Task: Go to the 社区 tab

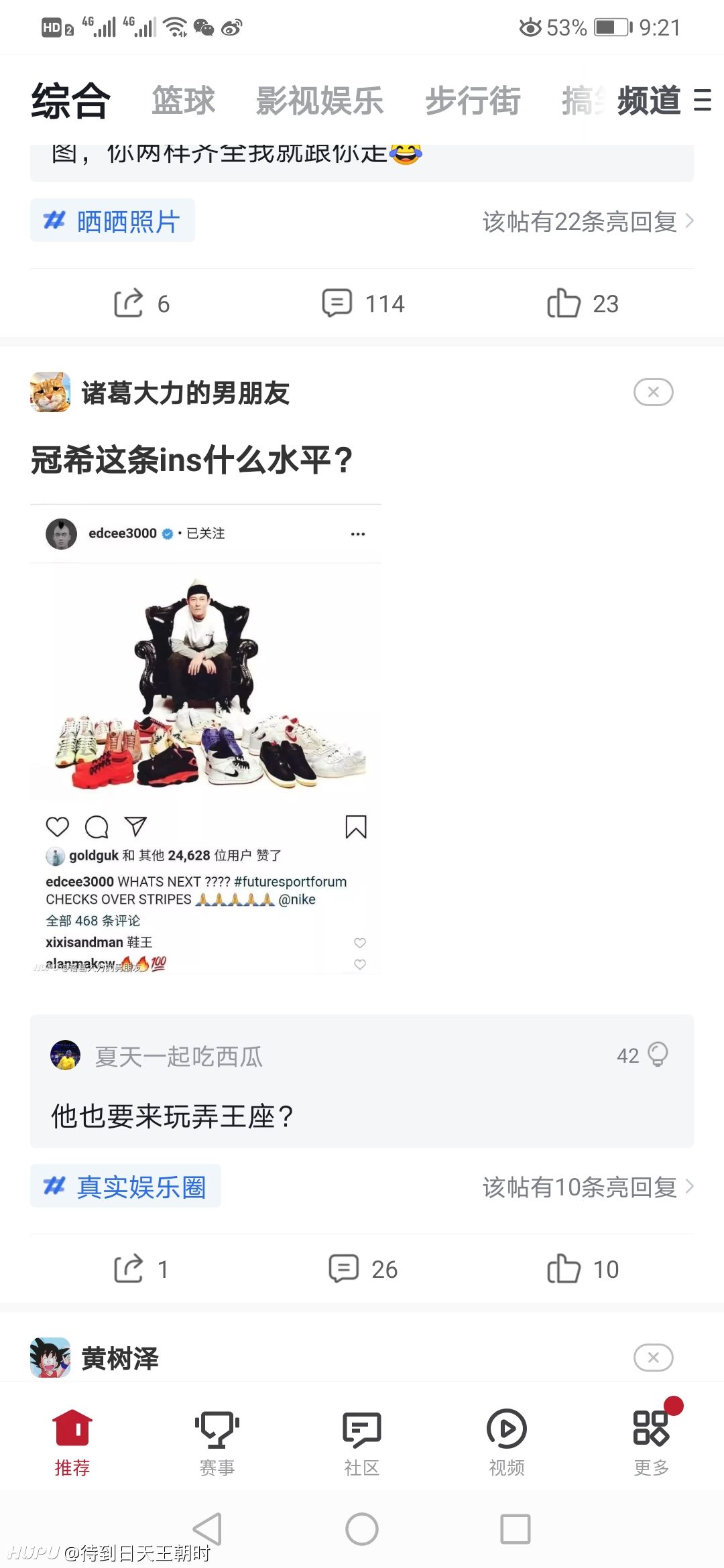Action: tap(362, 1443)
